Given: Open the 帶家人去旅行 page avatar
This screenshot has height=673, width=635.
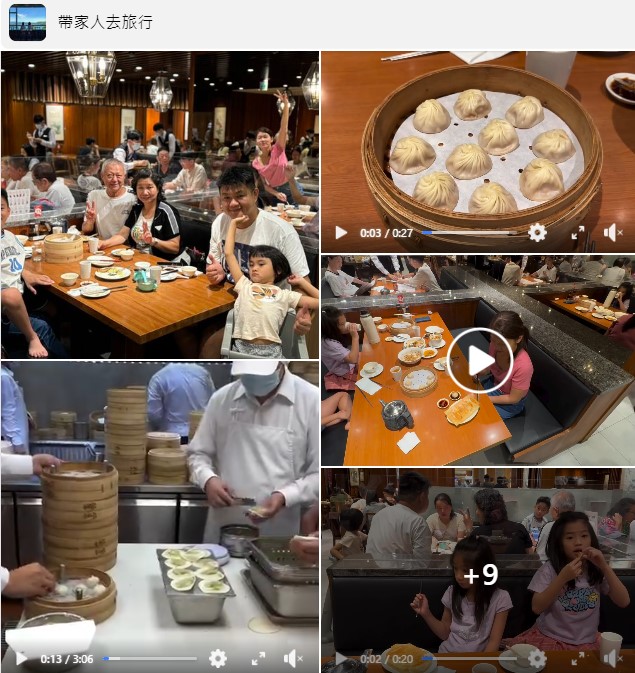Looking at the screenshot, I should pos(27,22).
